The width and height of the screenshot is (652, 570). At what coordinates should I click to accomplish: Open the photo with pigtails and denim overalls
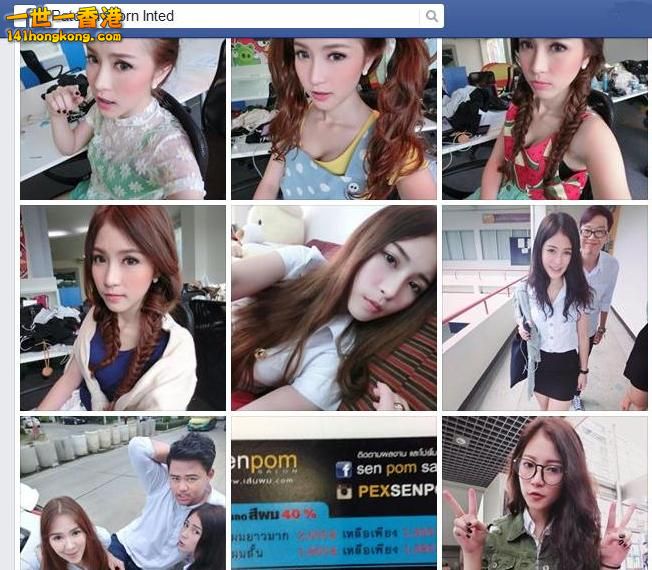(334, 118)
